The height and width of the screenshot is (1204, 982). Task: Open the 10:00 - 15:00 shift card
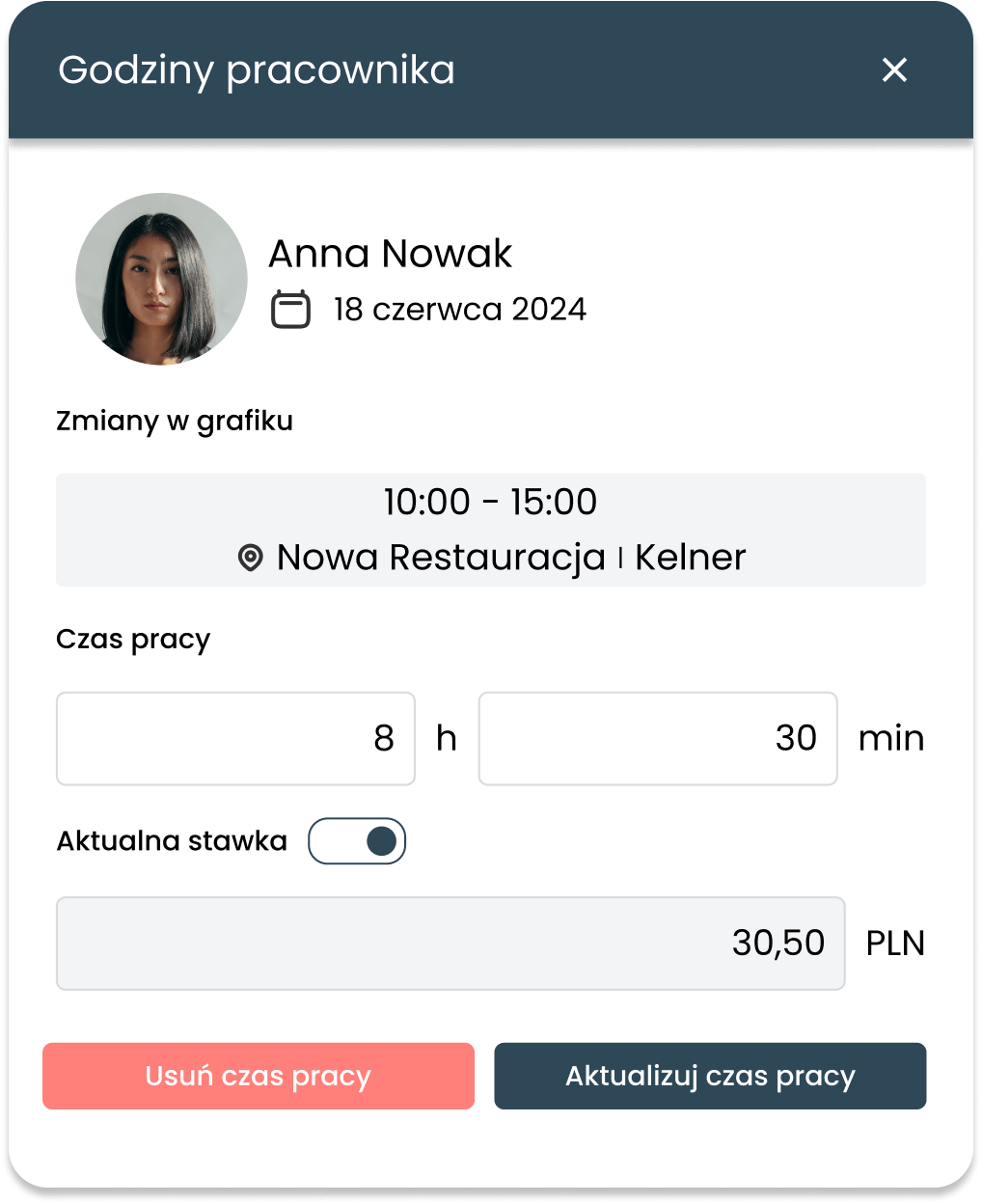point(490,530)
